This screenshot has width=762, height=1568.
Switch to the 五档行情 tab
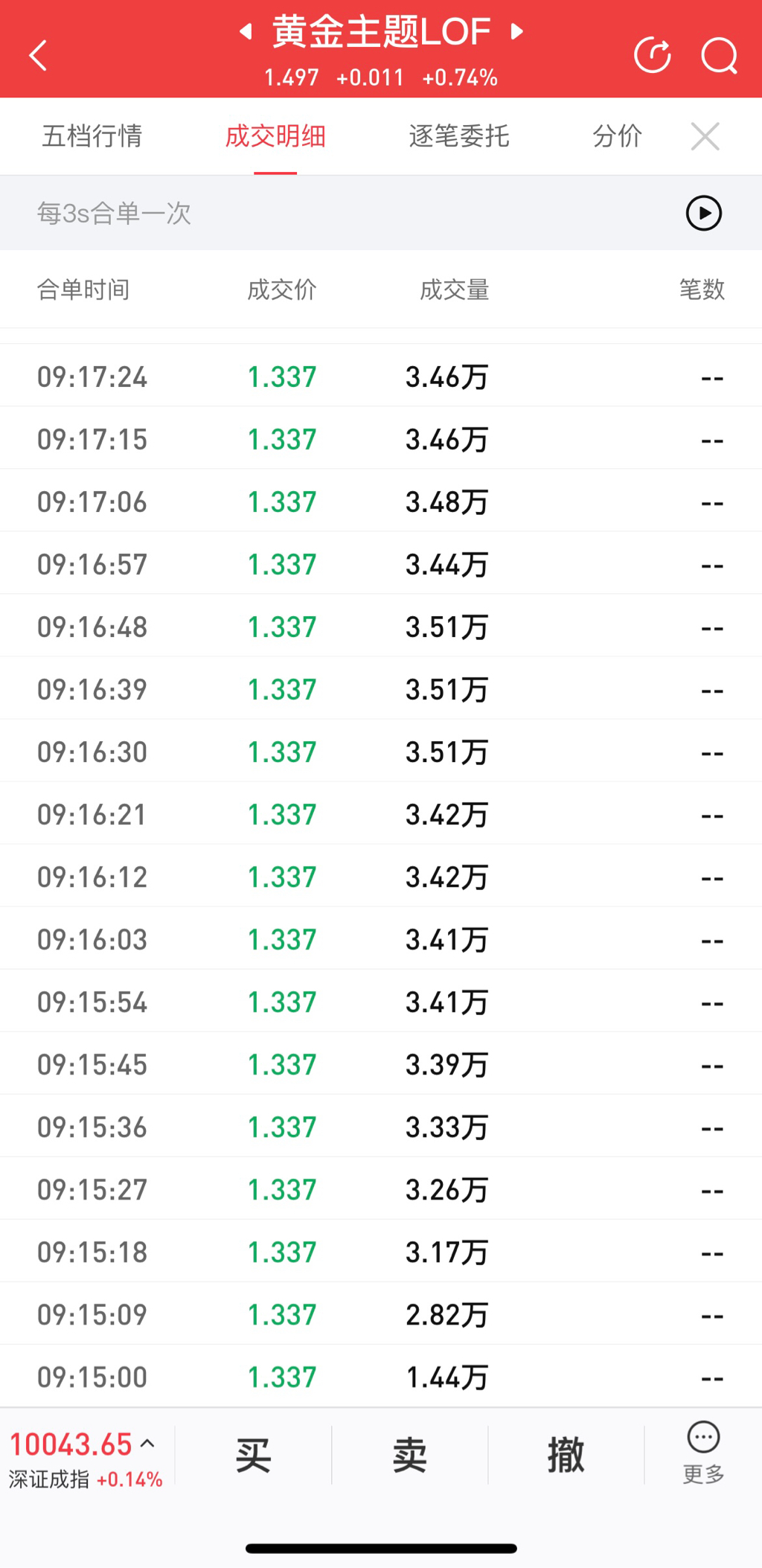(92, 136)
